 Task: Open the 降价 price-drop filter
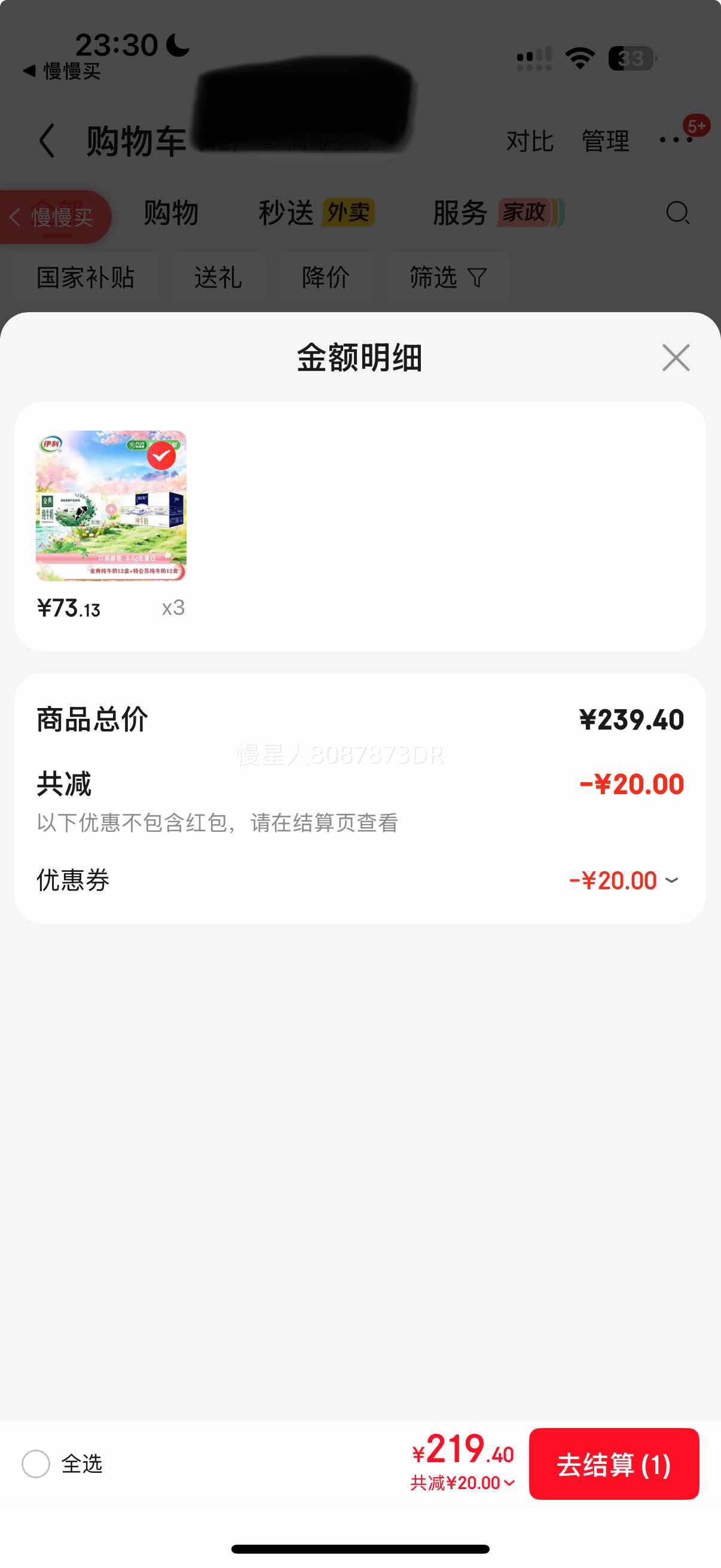click(325, 278)
